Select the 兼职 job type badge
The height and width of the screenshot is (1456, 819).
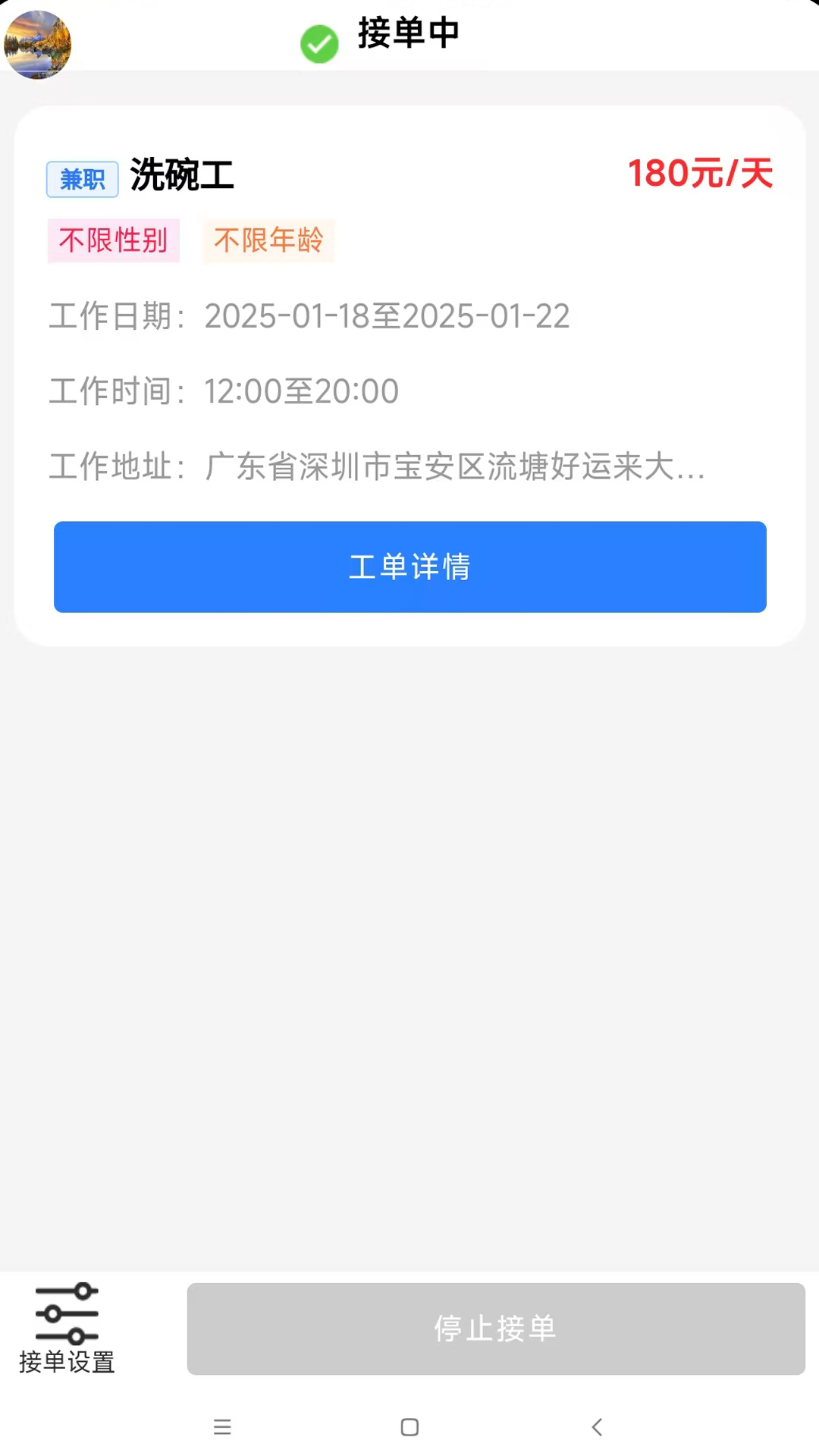pyautogui.click(x=81, y=179)
